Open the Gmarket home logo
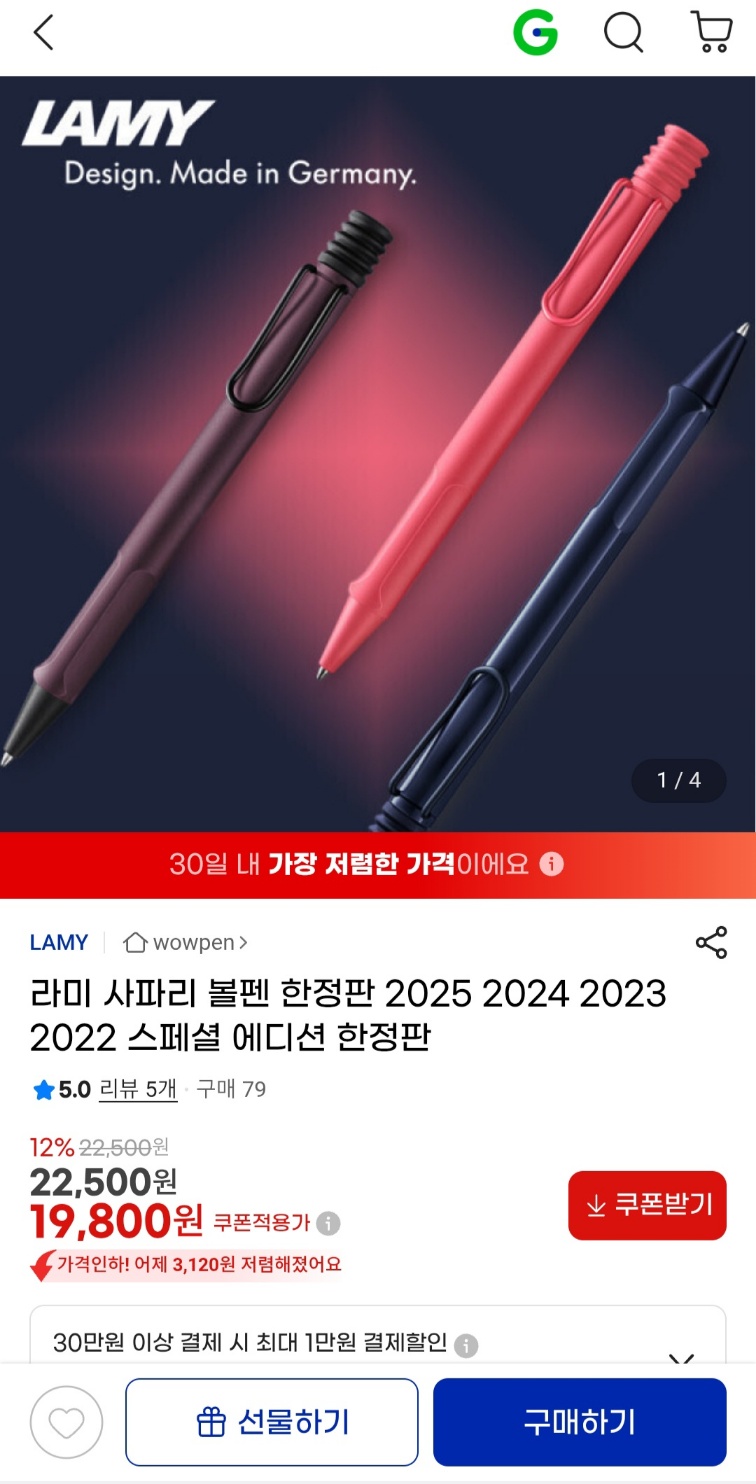 coord(535,34)
